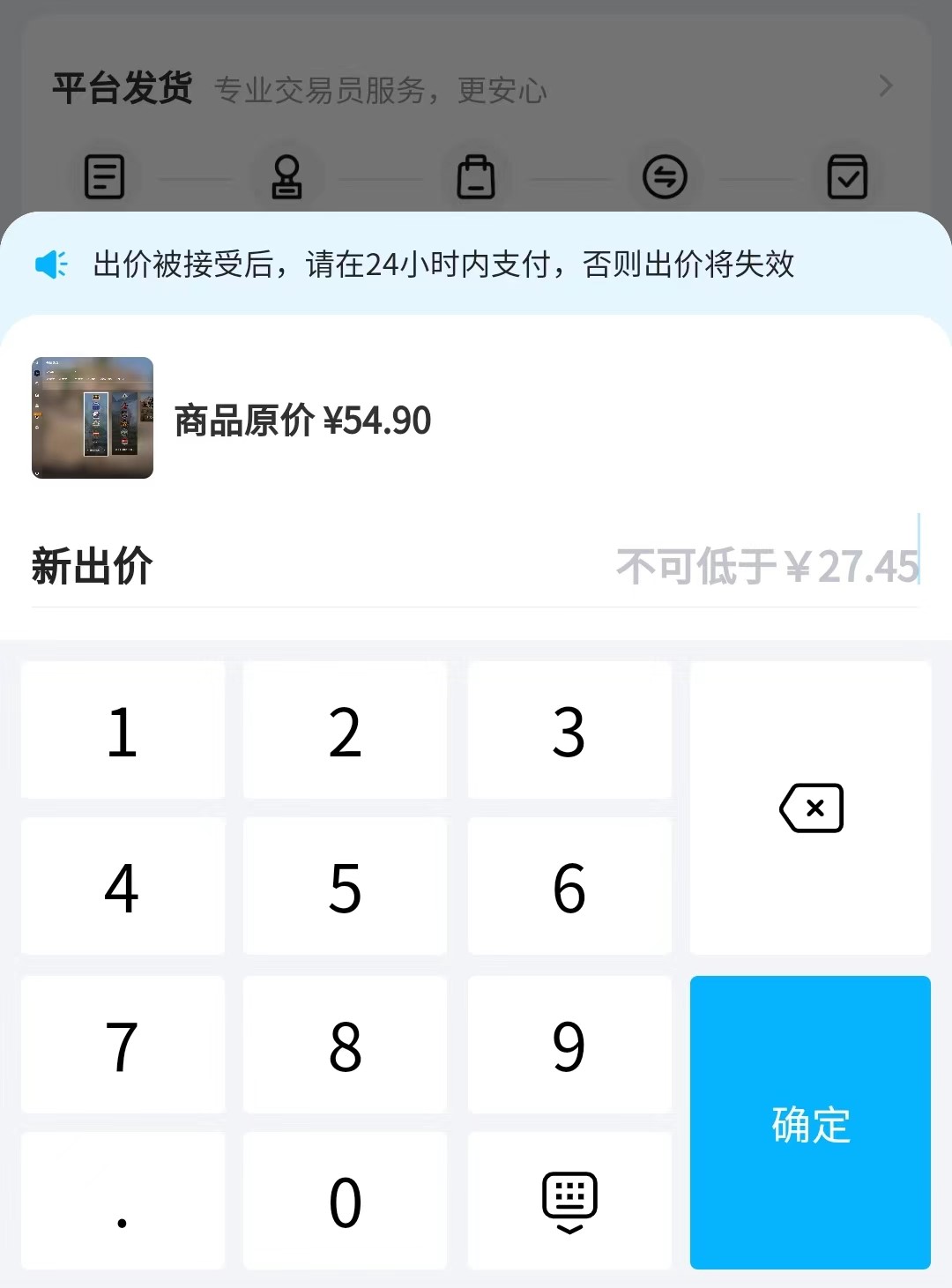Enter digit 9 on keypad
This screenshot has height=1288, width=952.
pos(569,1045)
